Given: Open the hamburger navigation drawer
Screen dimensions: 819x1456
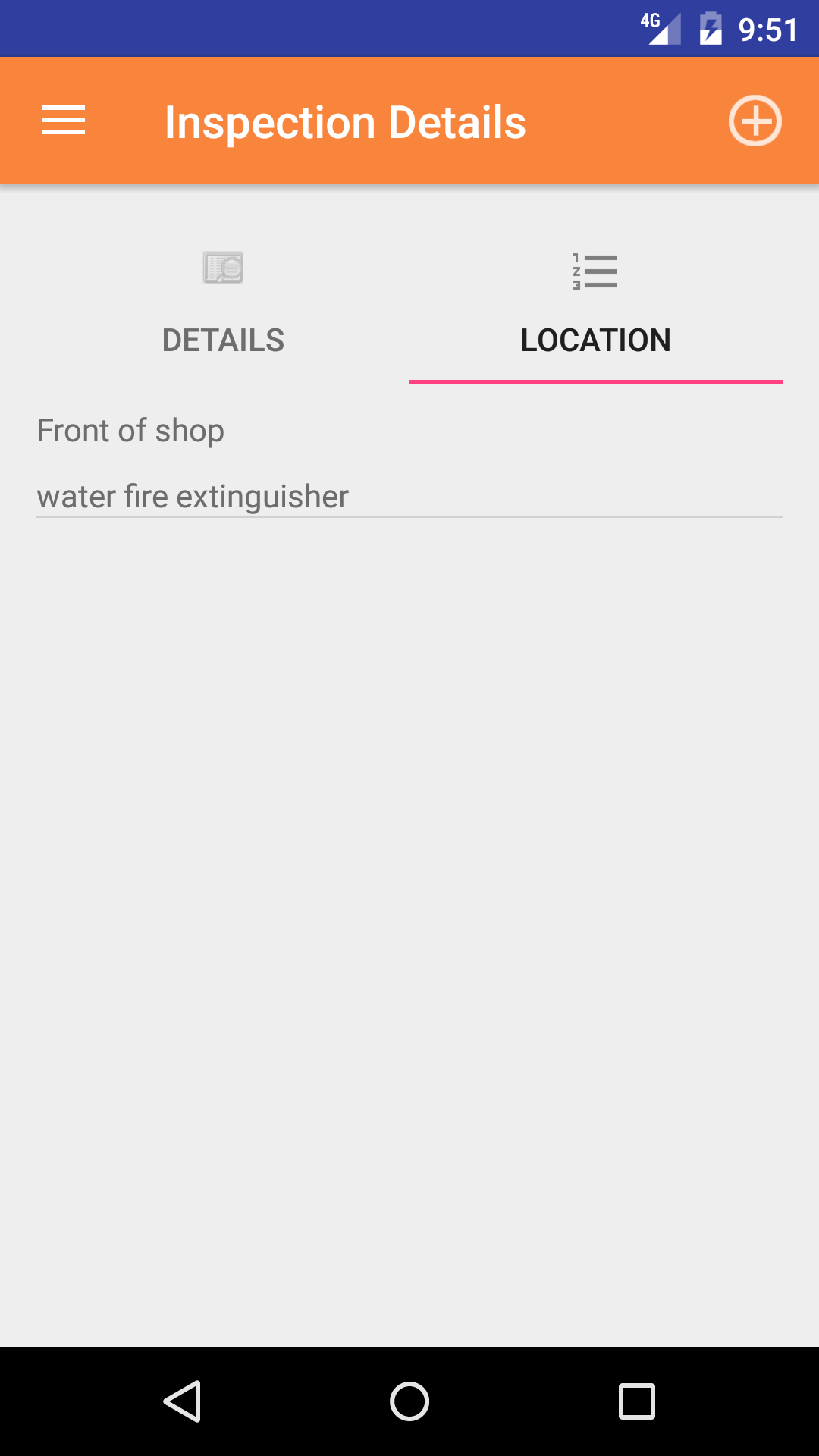Looking at the screenshot, I should pos(64,121).
